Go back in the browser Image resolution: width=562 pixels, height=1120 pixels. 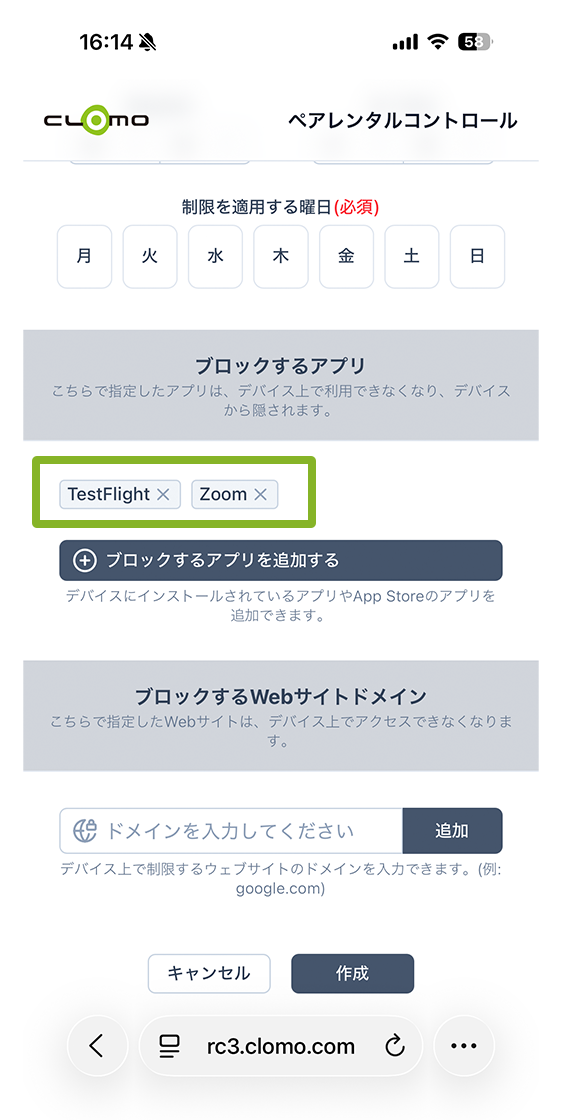(97, 1046)
